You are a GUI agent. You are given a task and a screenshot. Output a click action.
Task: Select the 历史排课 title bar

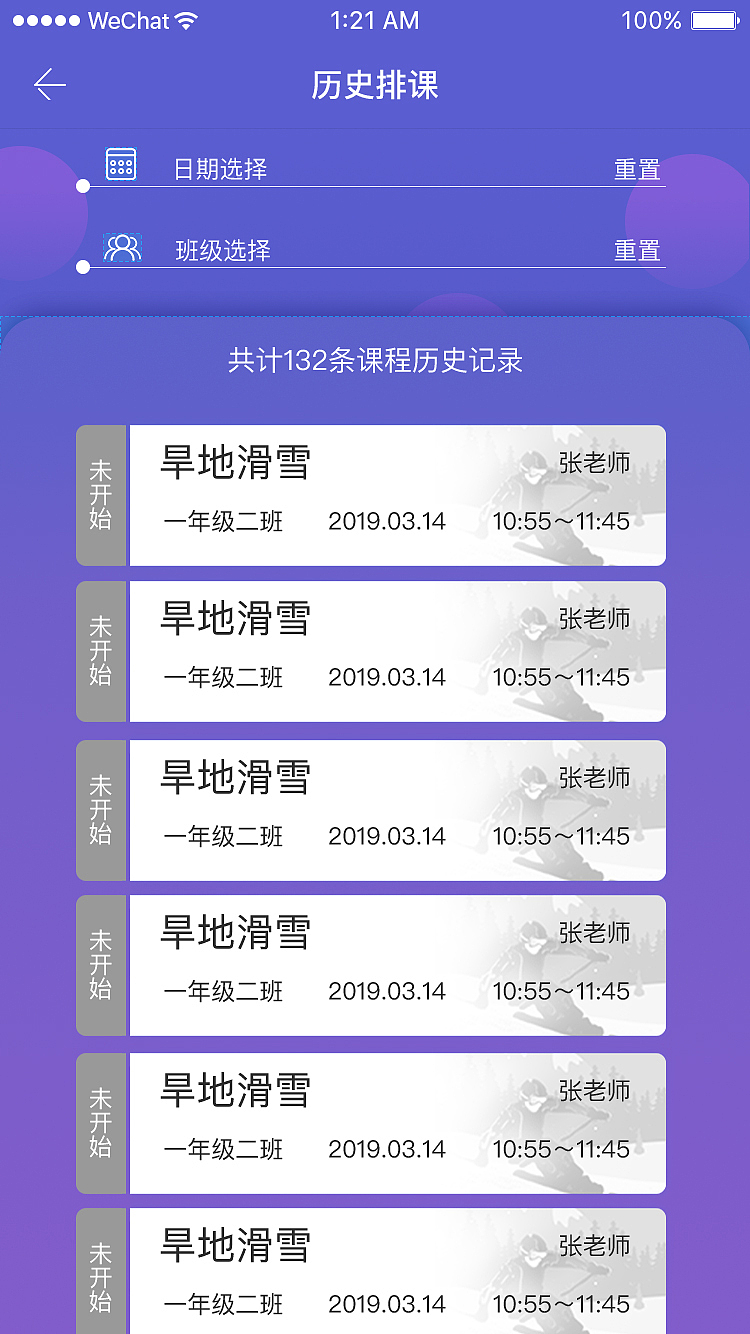(375, 85)
